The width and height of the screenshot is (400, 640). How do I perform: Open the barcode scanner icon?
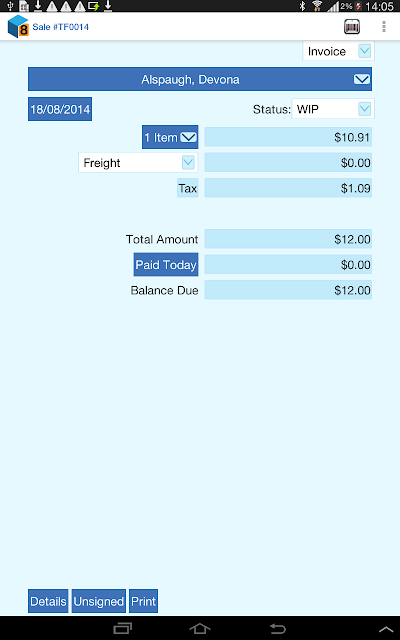pyautogui.click(x=352, y=27)
